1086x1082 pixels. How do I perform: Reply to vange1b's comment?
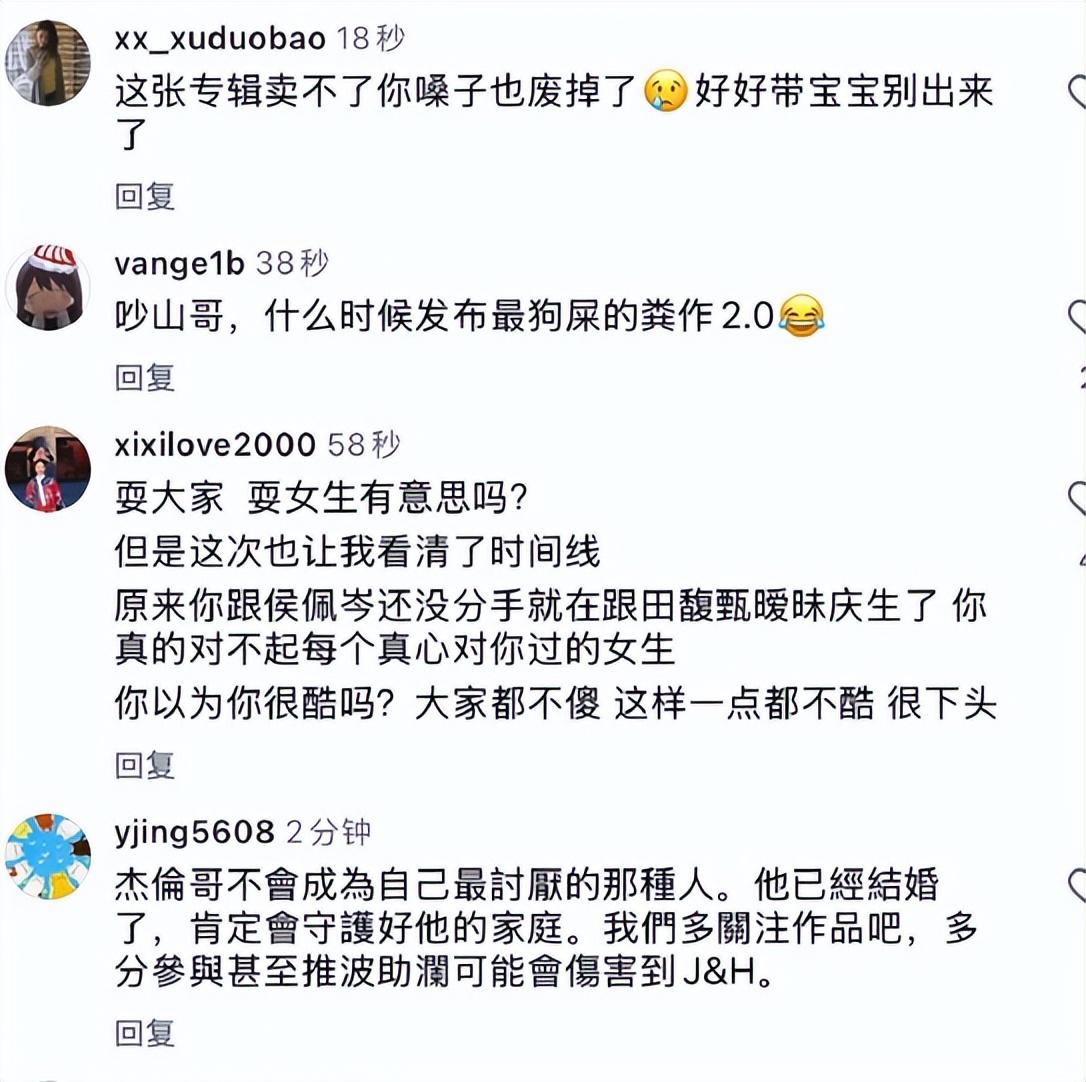pyautogui.click(x=145, y=377)
